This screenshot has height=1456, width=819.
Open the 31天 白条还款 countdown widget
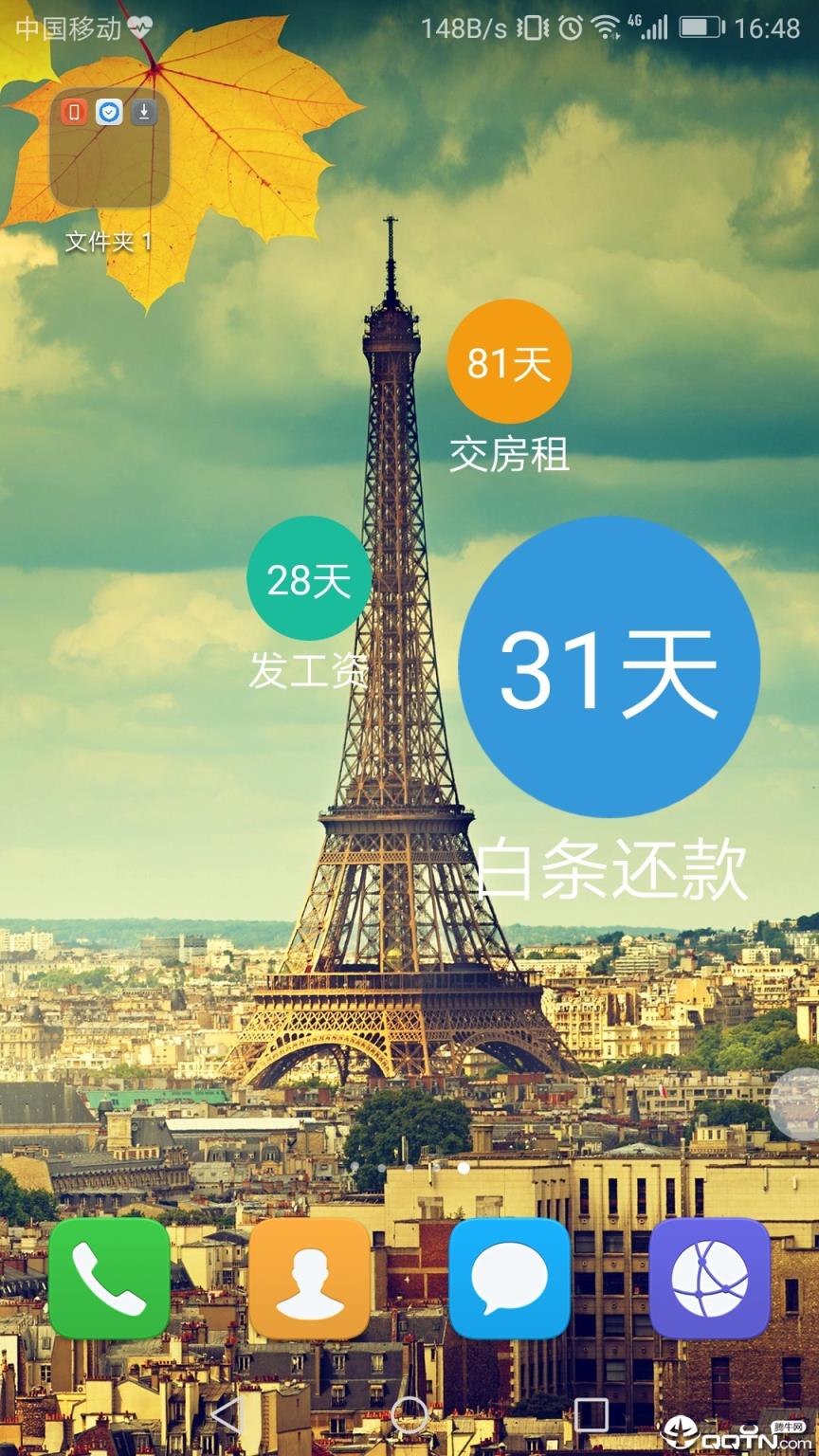coord(609,667)
